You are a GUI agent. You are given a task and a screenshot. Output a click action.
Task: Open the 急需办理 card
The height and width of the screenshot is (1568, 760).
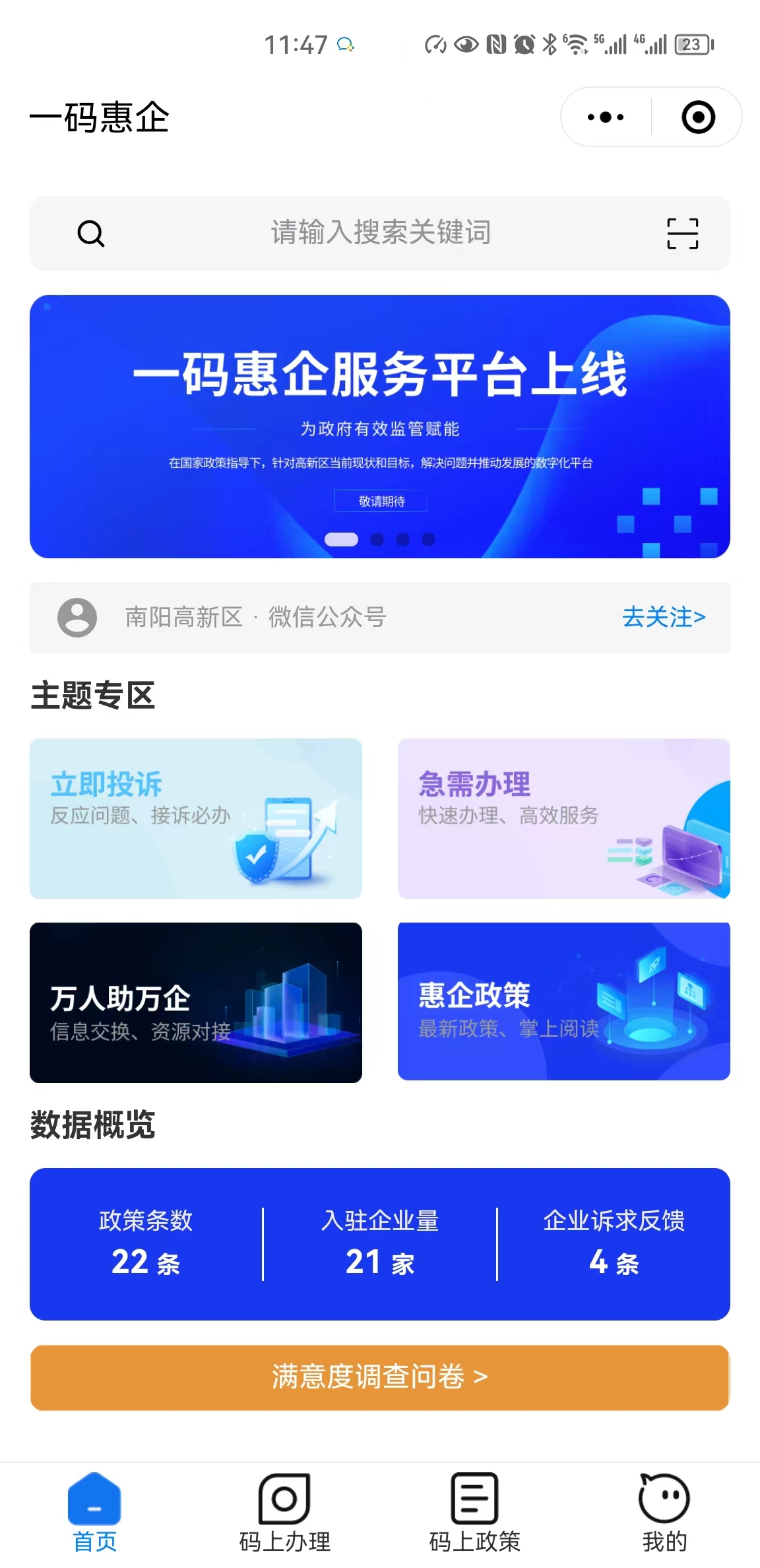[x=563, y=818]
